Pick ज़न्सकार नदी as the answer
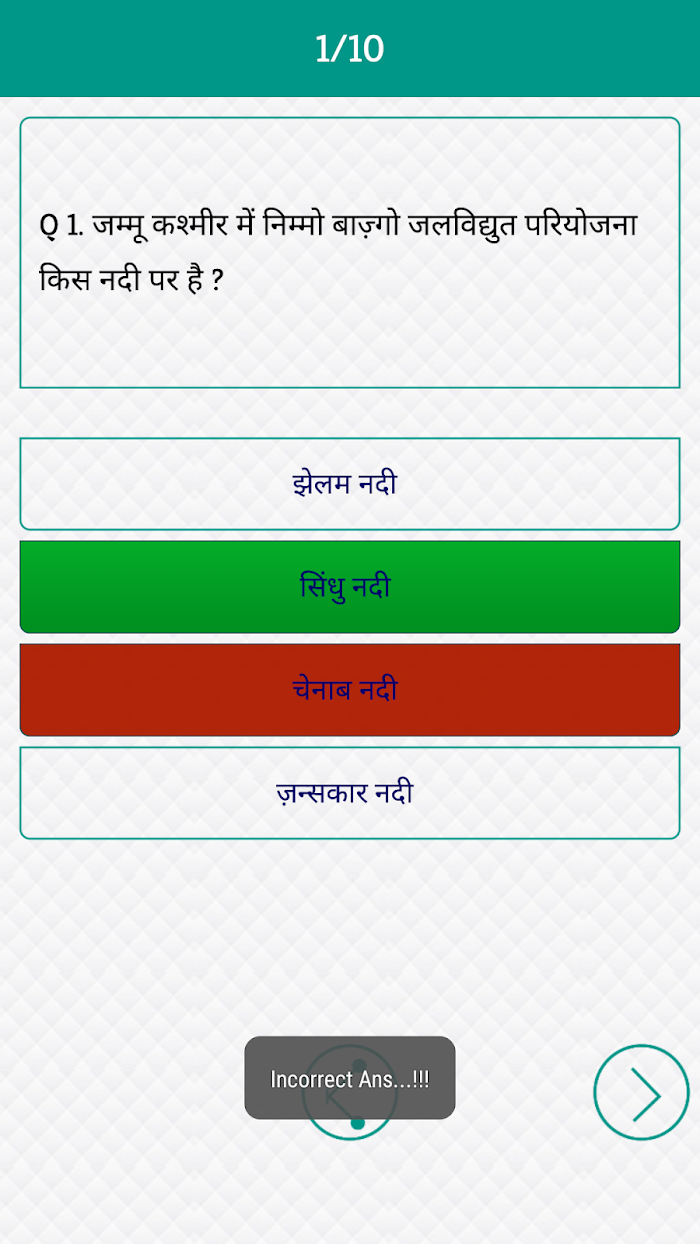The width and height of the screenshot is (700, 1244). click(350, 793)
